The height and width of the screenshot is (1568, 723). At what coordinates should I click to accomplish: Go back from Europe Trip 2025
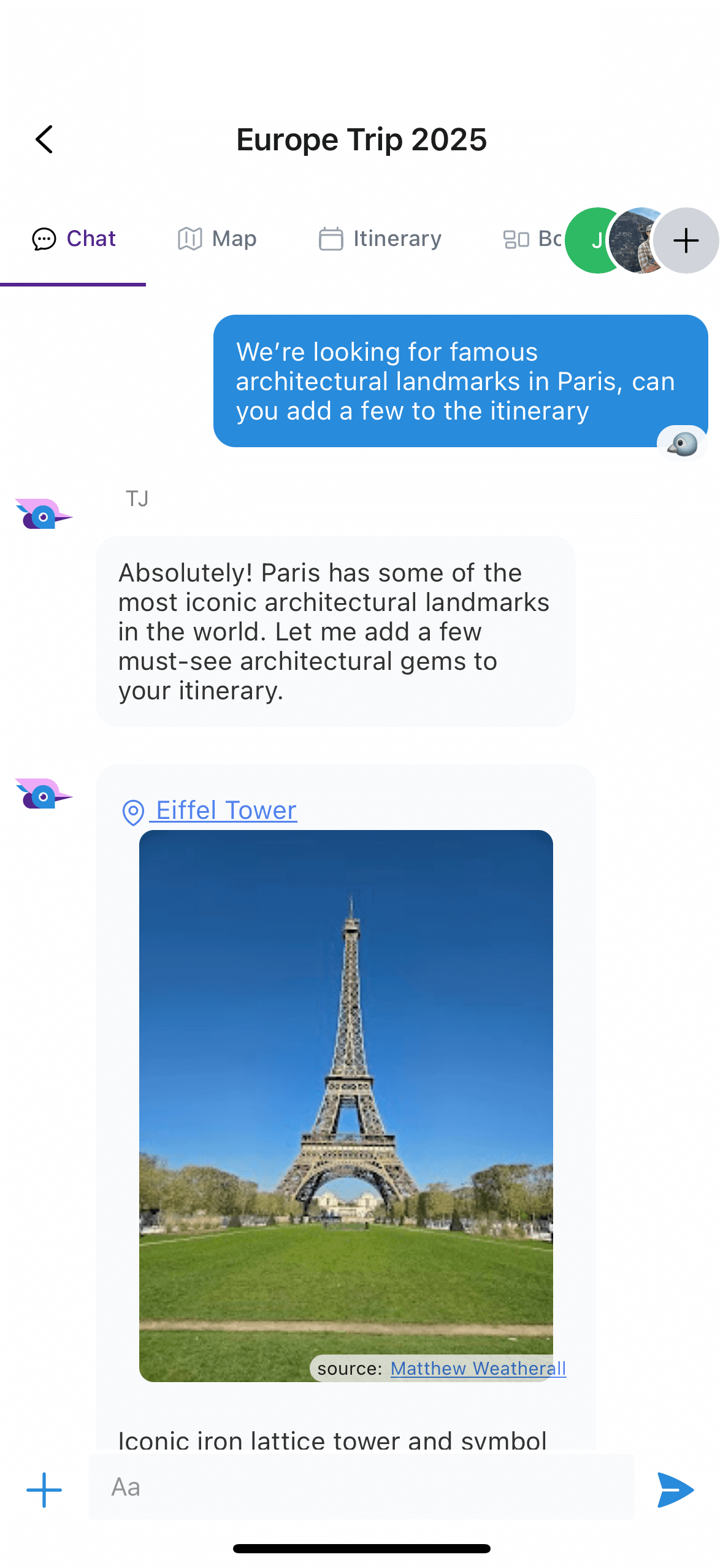pyautogui.click(x=44, y=140)
